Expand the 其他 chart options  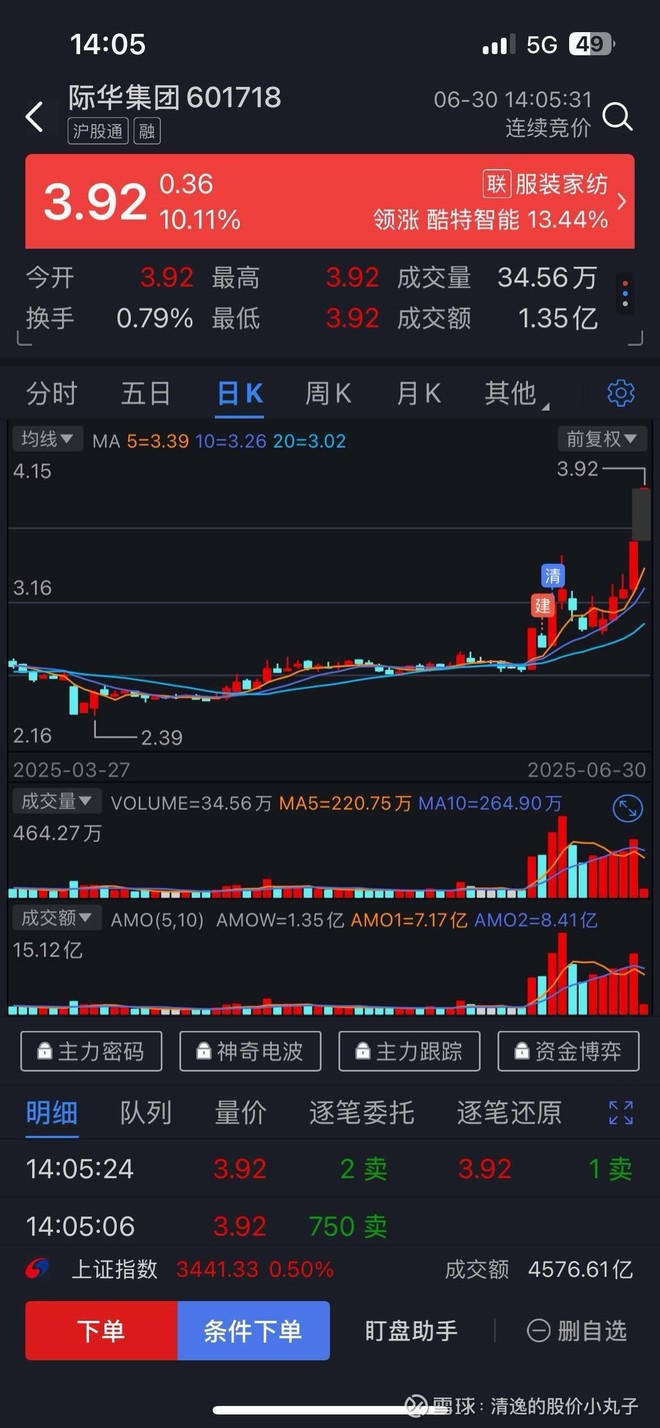512,393
